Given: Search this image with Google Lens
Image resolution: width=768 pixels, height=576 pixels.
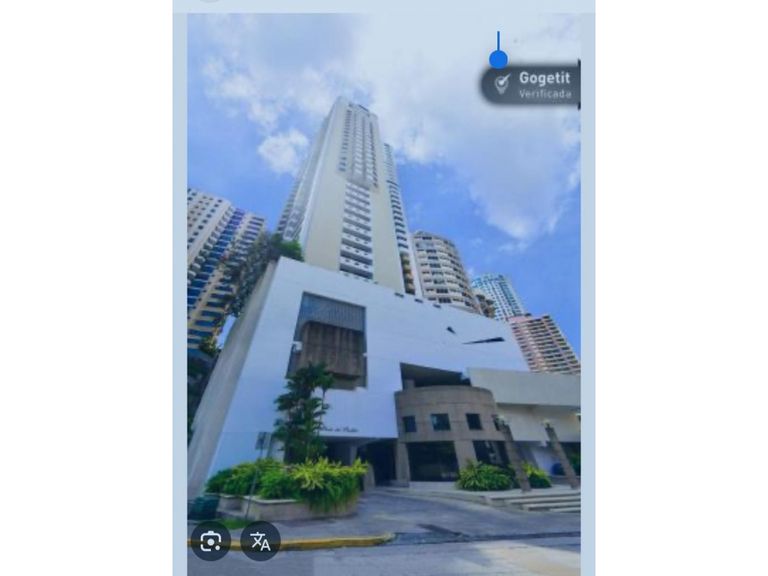Looking at the screenshot, I should [211, 541].
